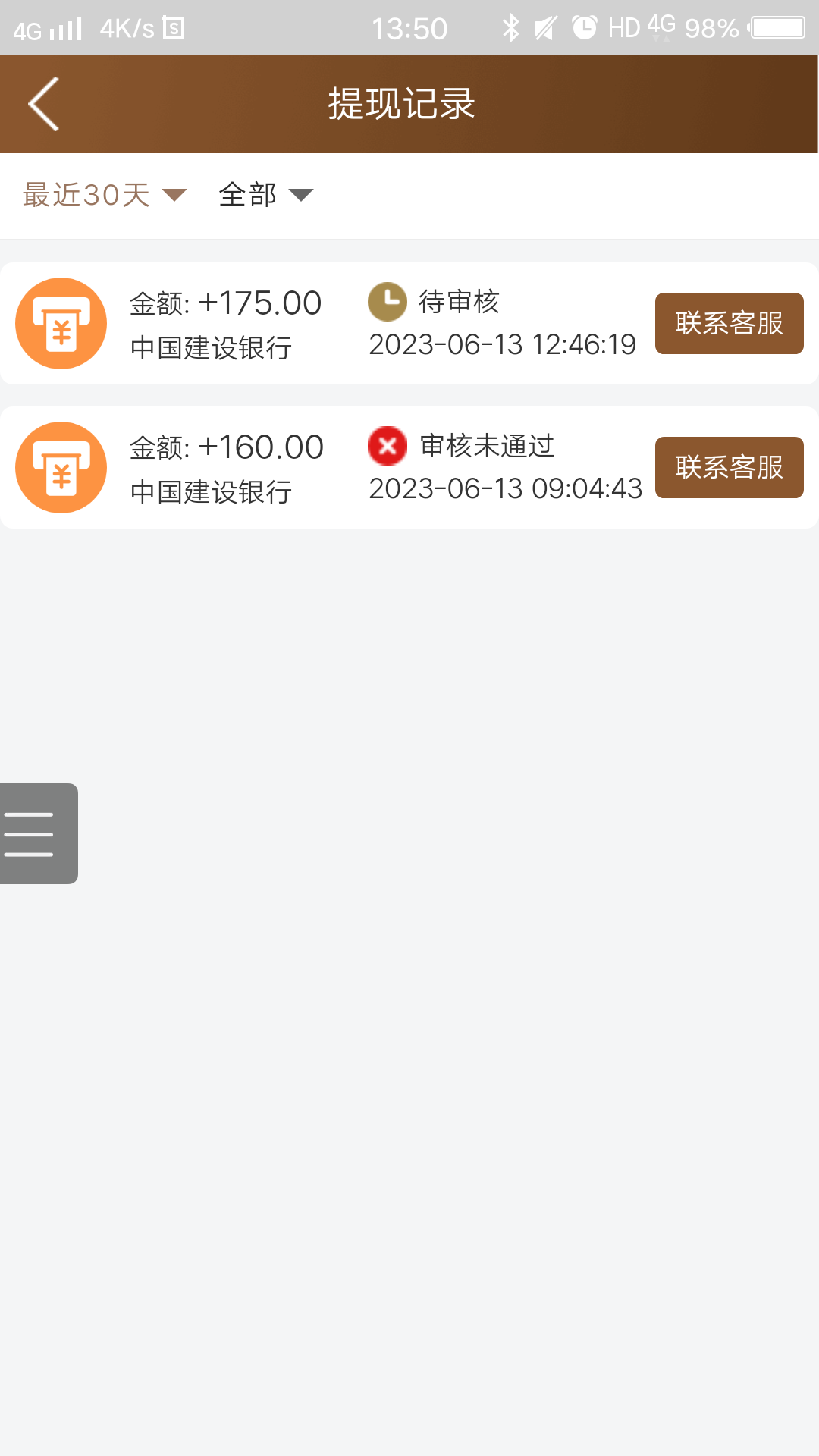The width and height of the screenshot is (819, 1456).
Task: Toggle the 全部 status filter selection
Action: [x=247, y=195]
